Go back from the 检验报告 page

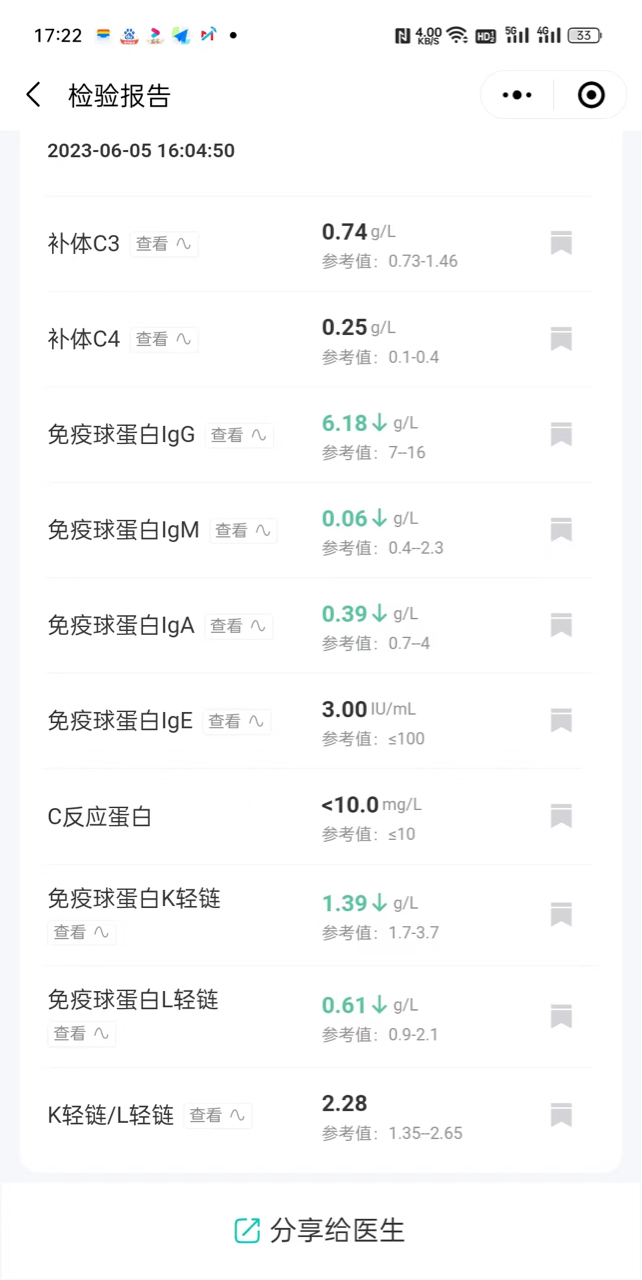34,95
